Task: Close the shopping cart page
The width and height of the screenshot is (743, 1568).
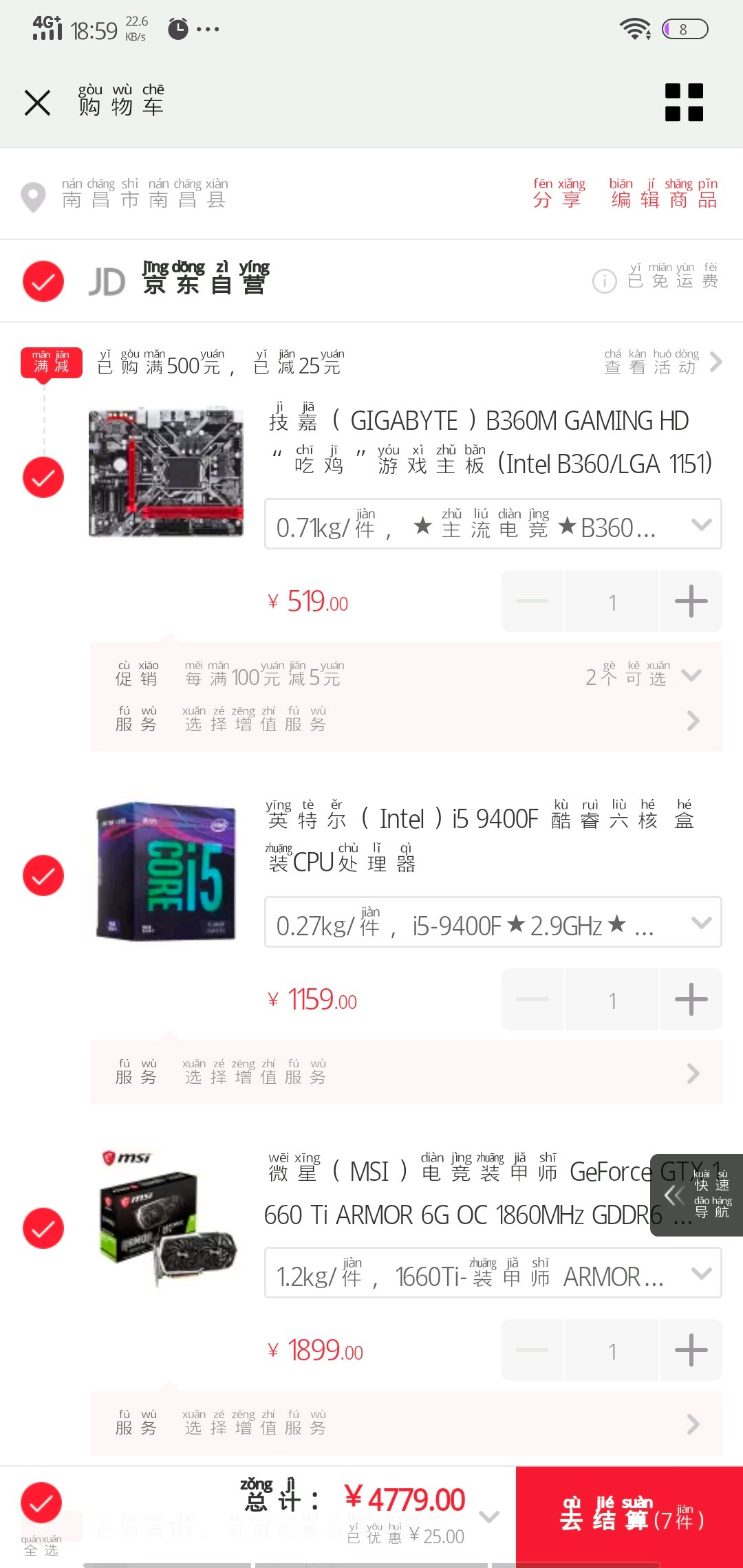Action: [37, 103]
